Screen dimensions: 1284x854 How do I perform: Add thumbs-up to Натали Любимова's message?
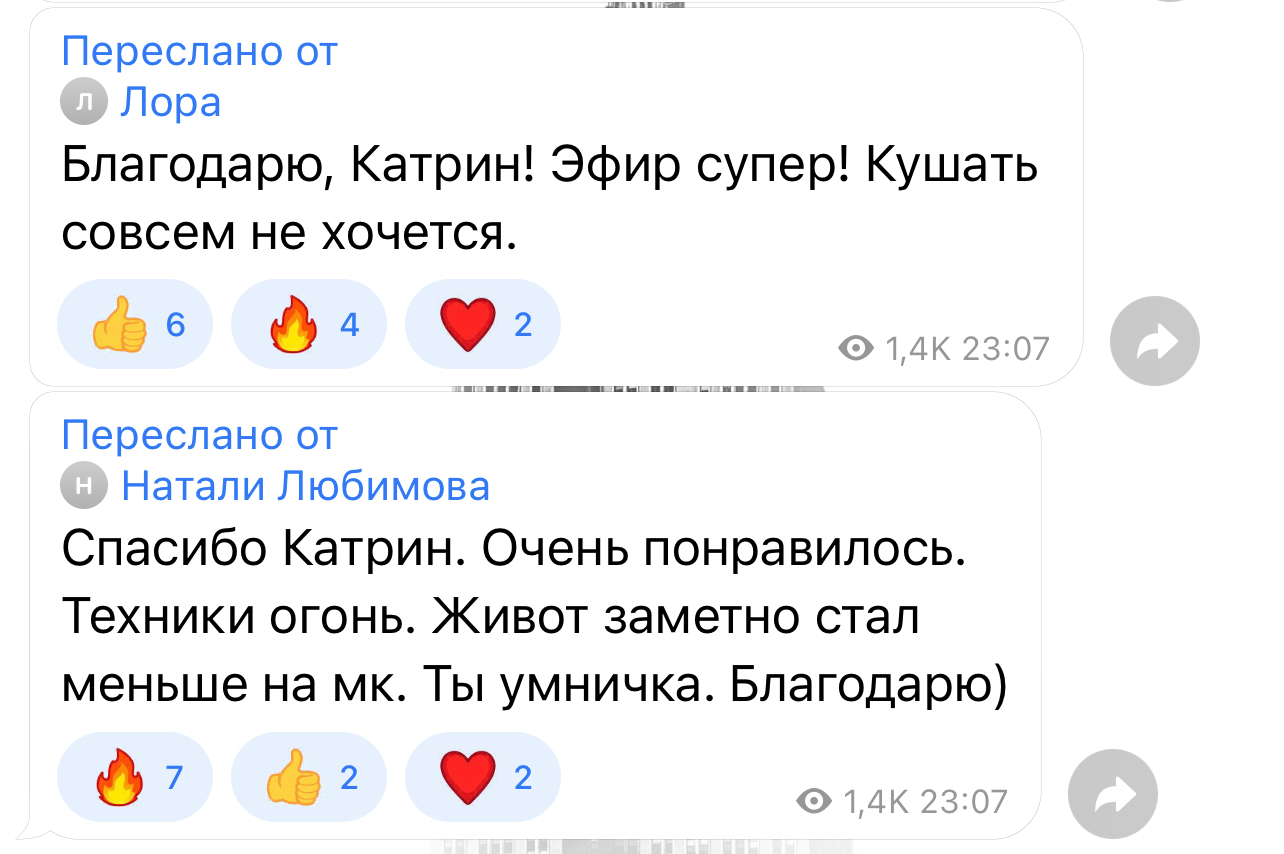click(309, 777)
